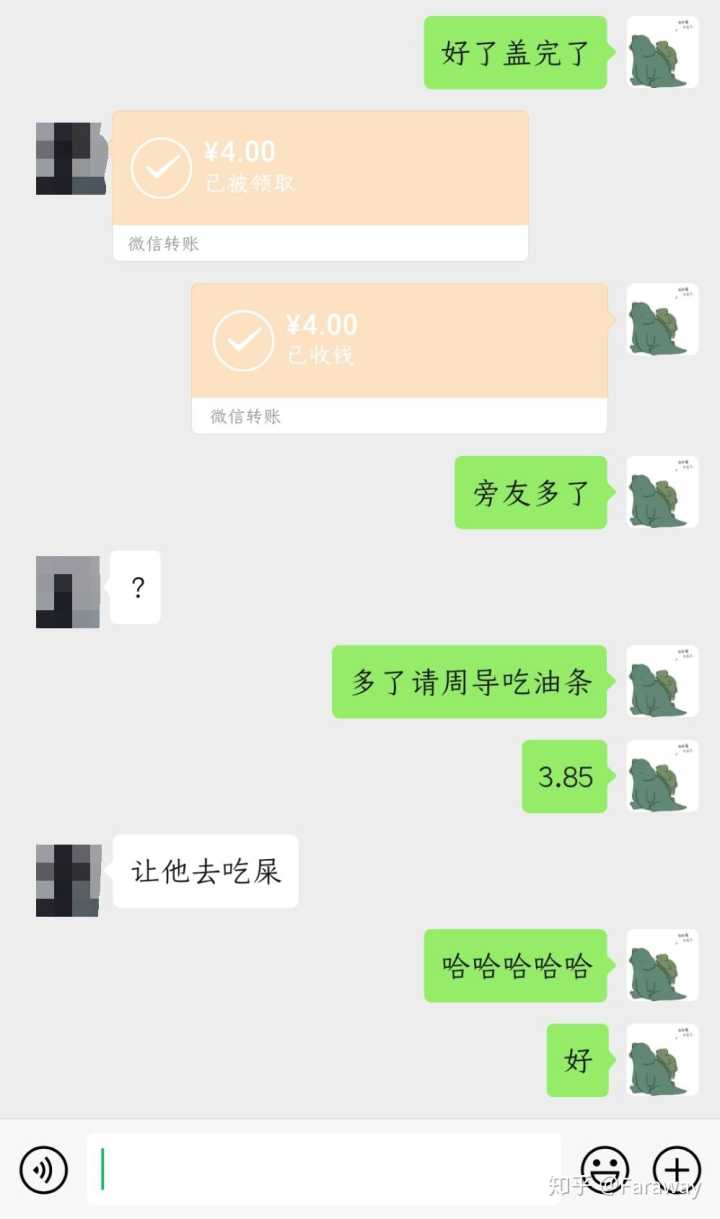
Task: Open the dinosaur avatar next to 好了盖完了
Action: (x=662, y=52)
